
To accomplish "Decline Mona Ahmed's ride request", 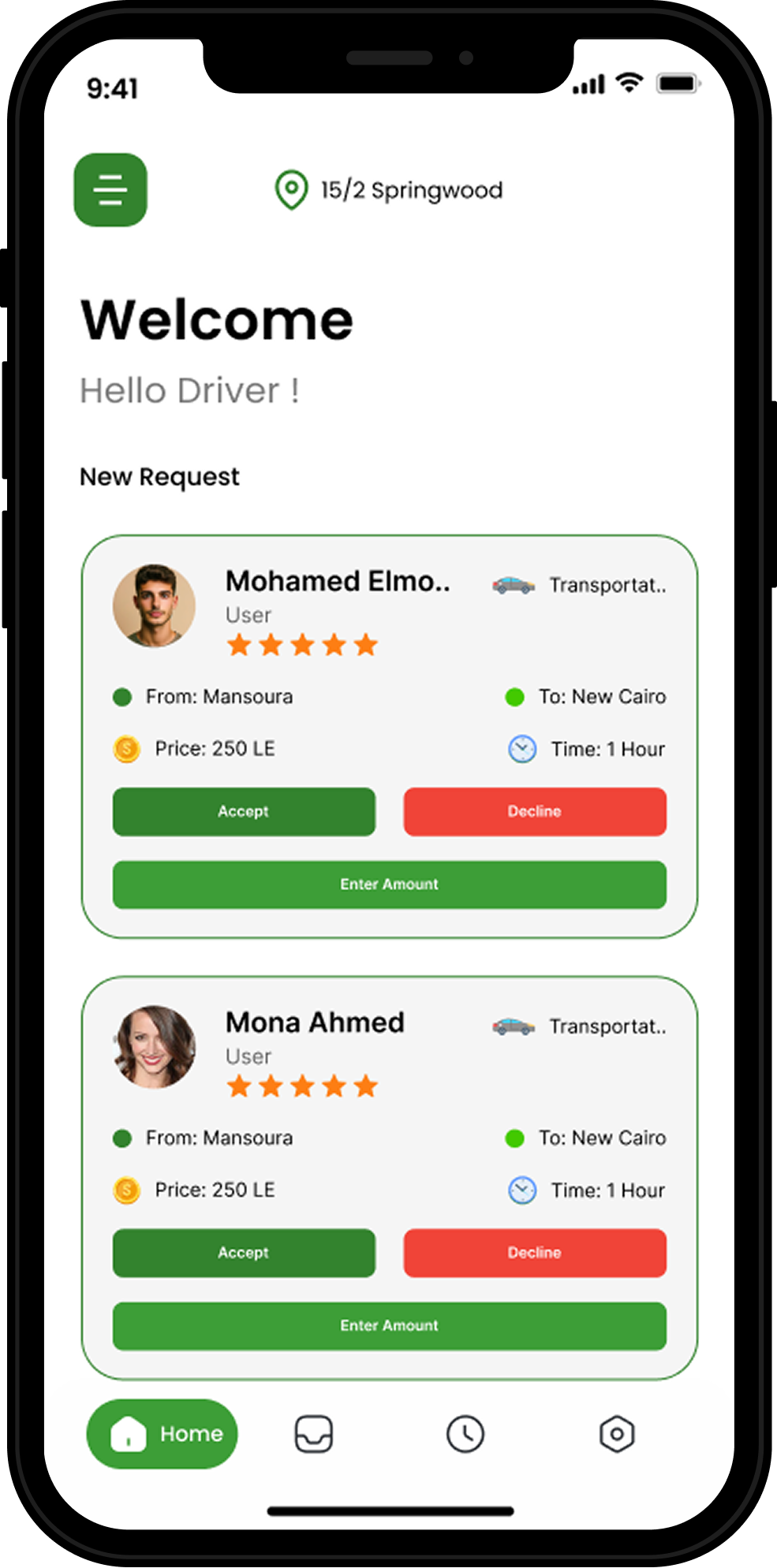I will click(x=535, y=1253).
